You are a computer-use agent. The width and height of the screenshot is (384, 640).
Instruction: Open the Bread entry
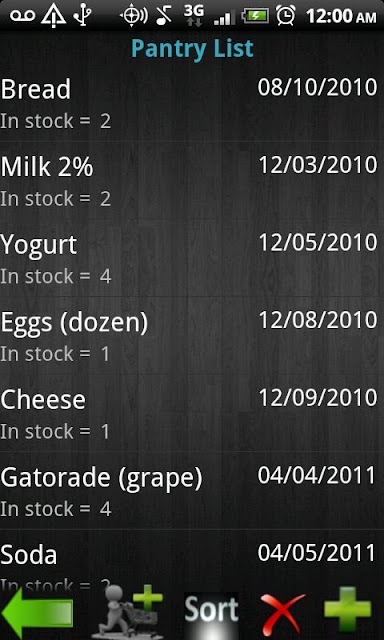point(192,103)
